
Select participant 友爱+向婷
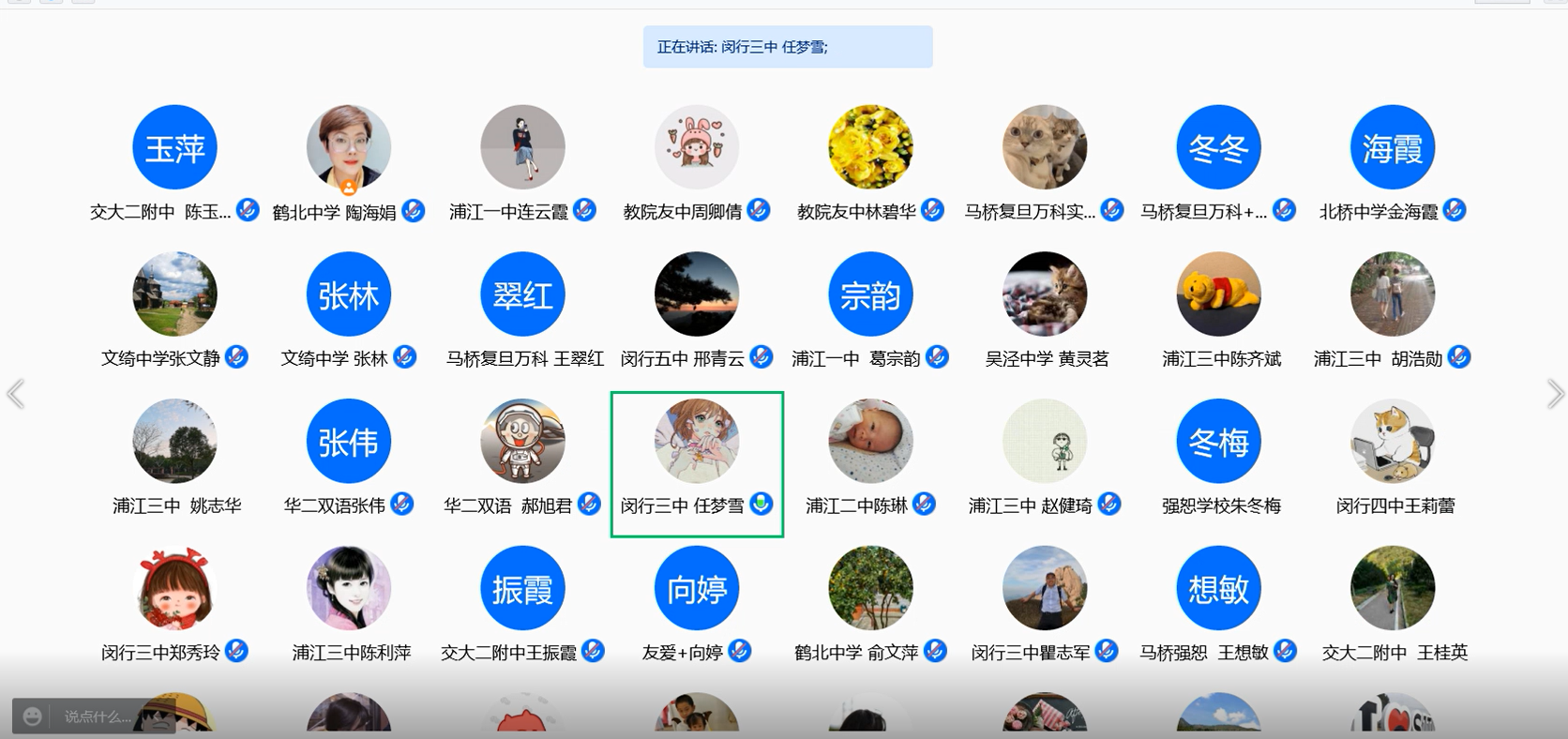point(697,589)
